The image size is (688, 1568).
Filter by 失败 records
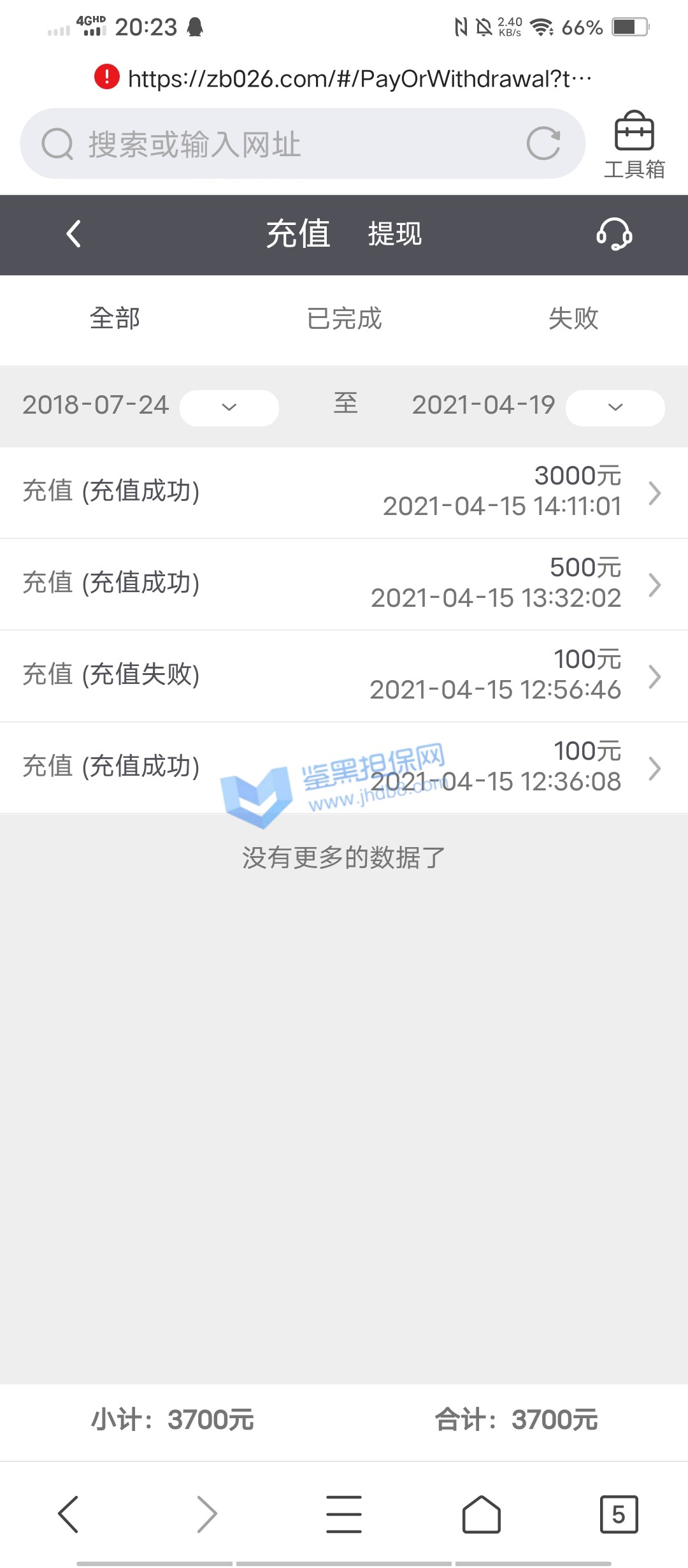(x=573, y=319)
